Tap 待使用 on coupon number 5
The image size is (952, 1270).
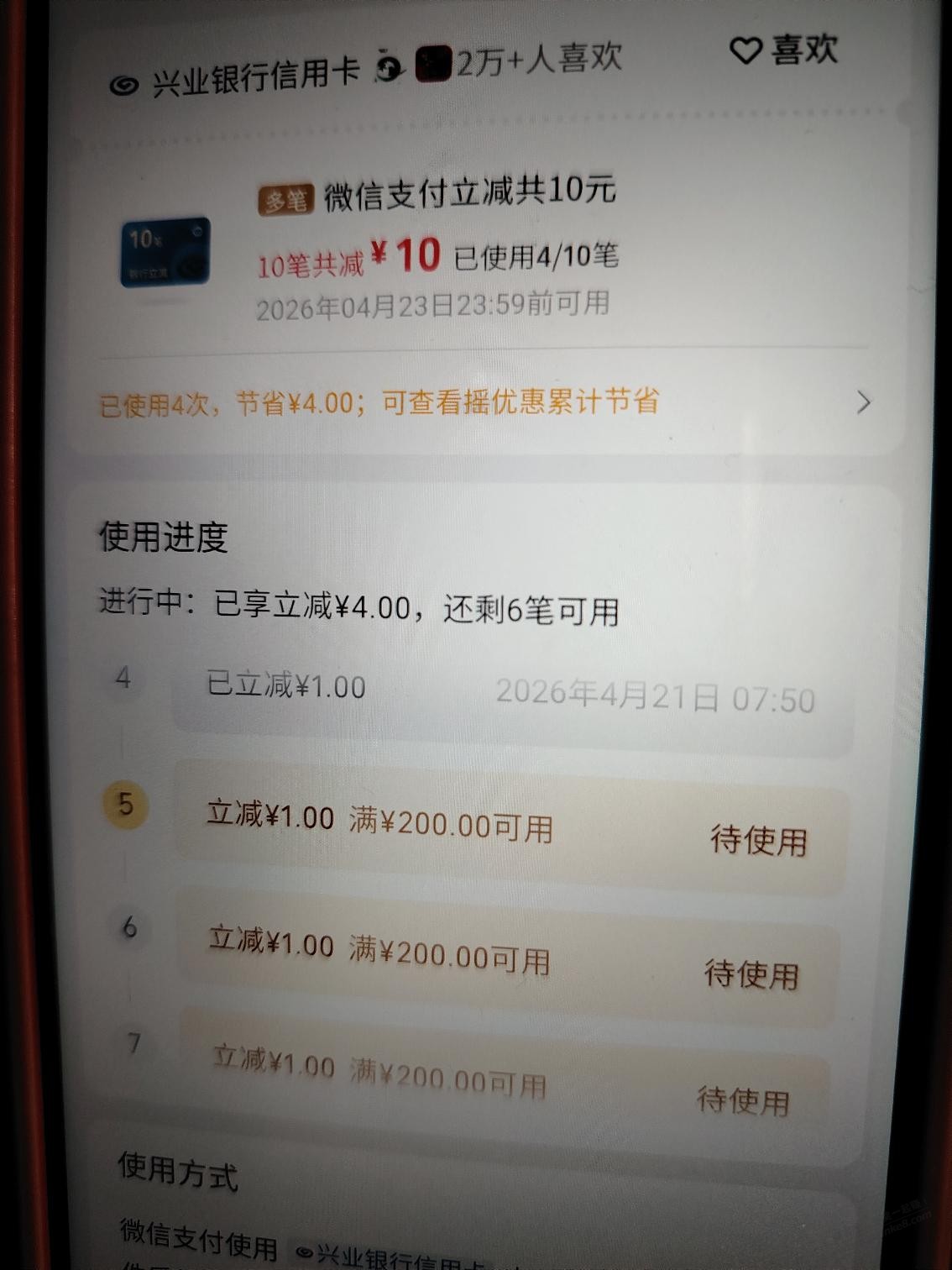758,840
